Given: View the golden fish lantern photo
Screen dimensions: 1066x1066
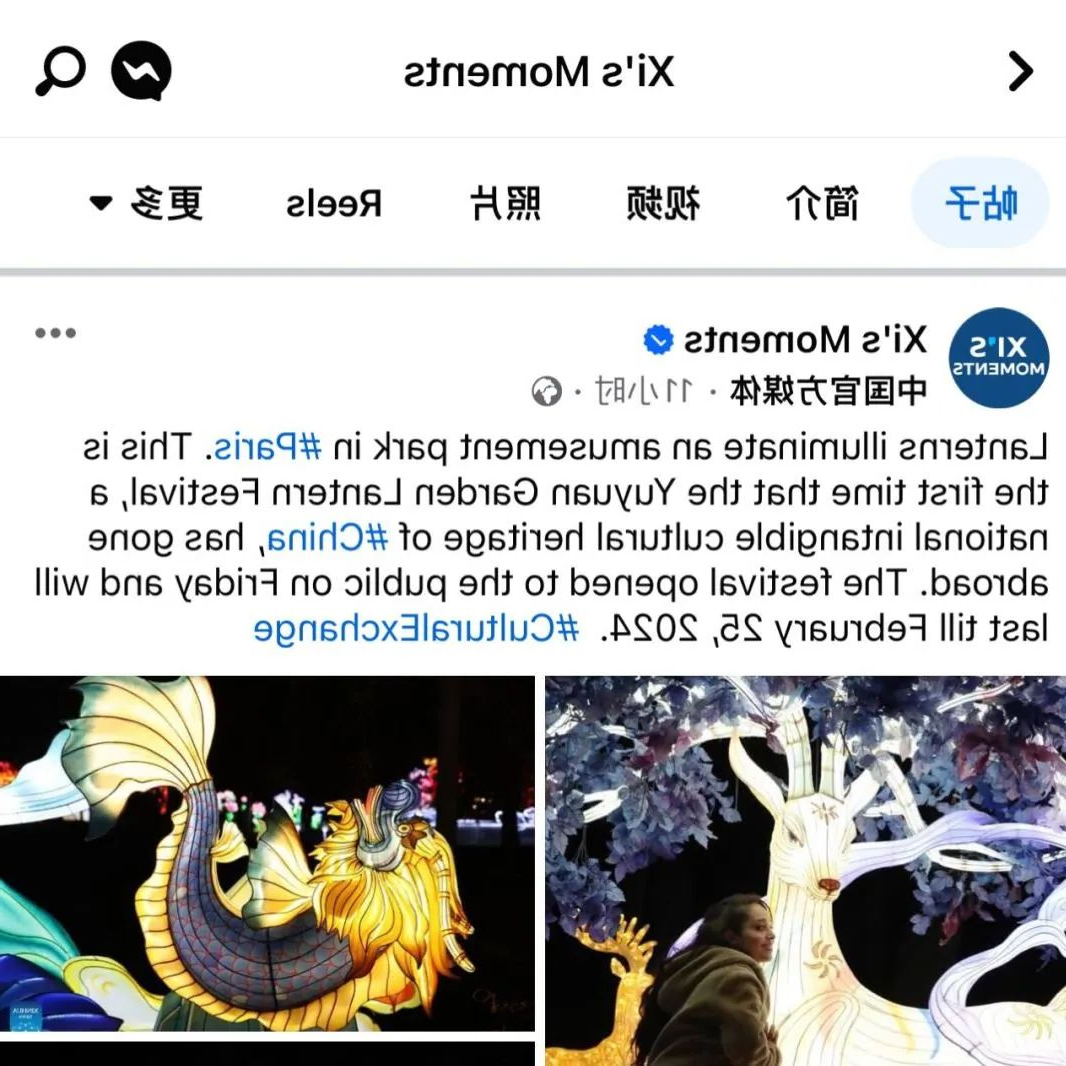Looking at the screenshot, I should (267, 853).
